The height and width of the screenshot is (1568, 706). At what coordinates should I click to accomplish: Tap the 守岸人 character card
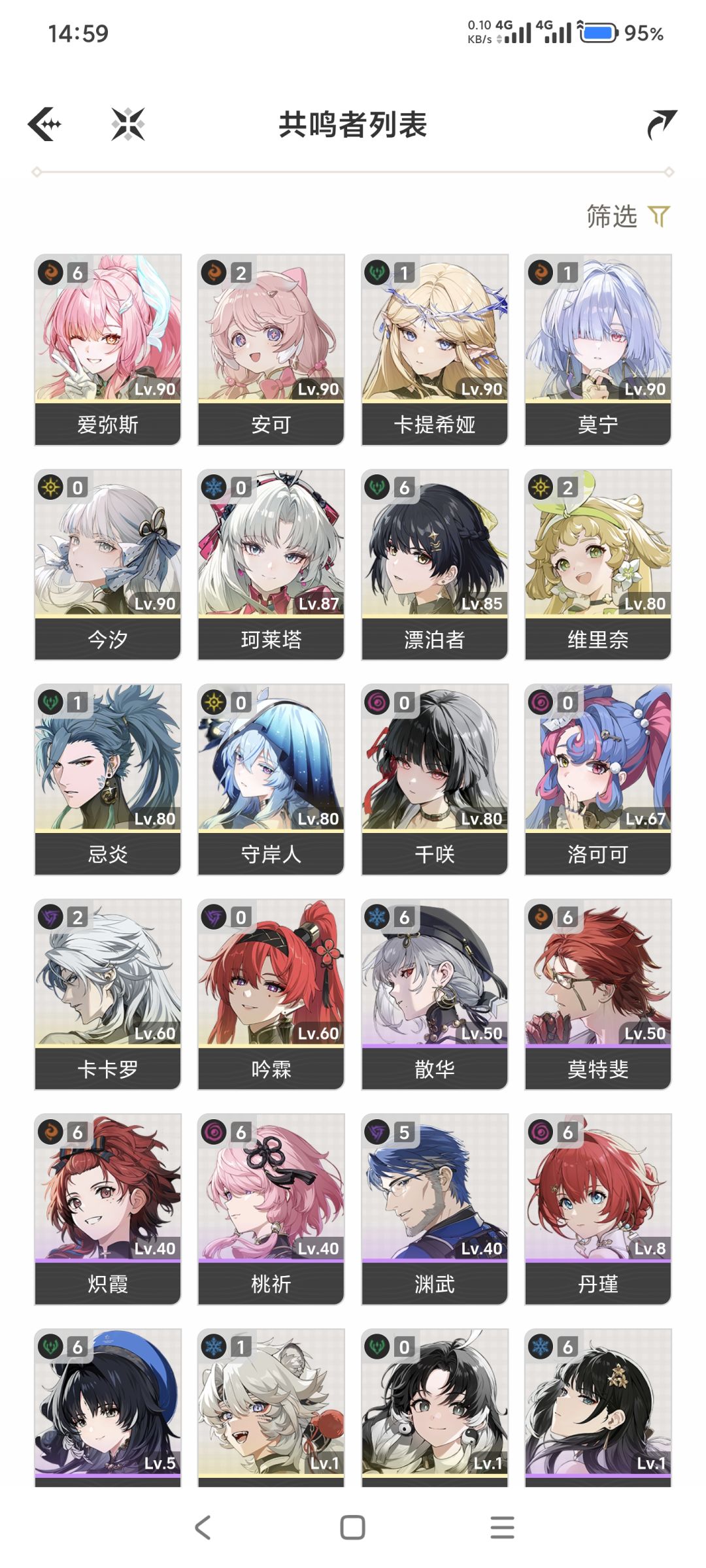click(271, 779)
